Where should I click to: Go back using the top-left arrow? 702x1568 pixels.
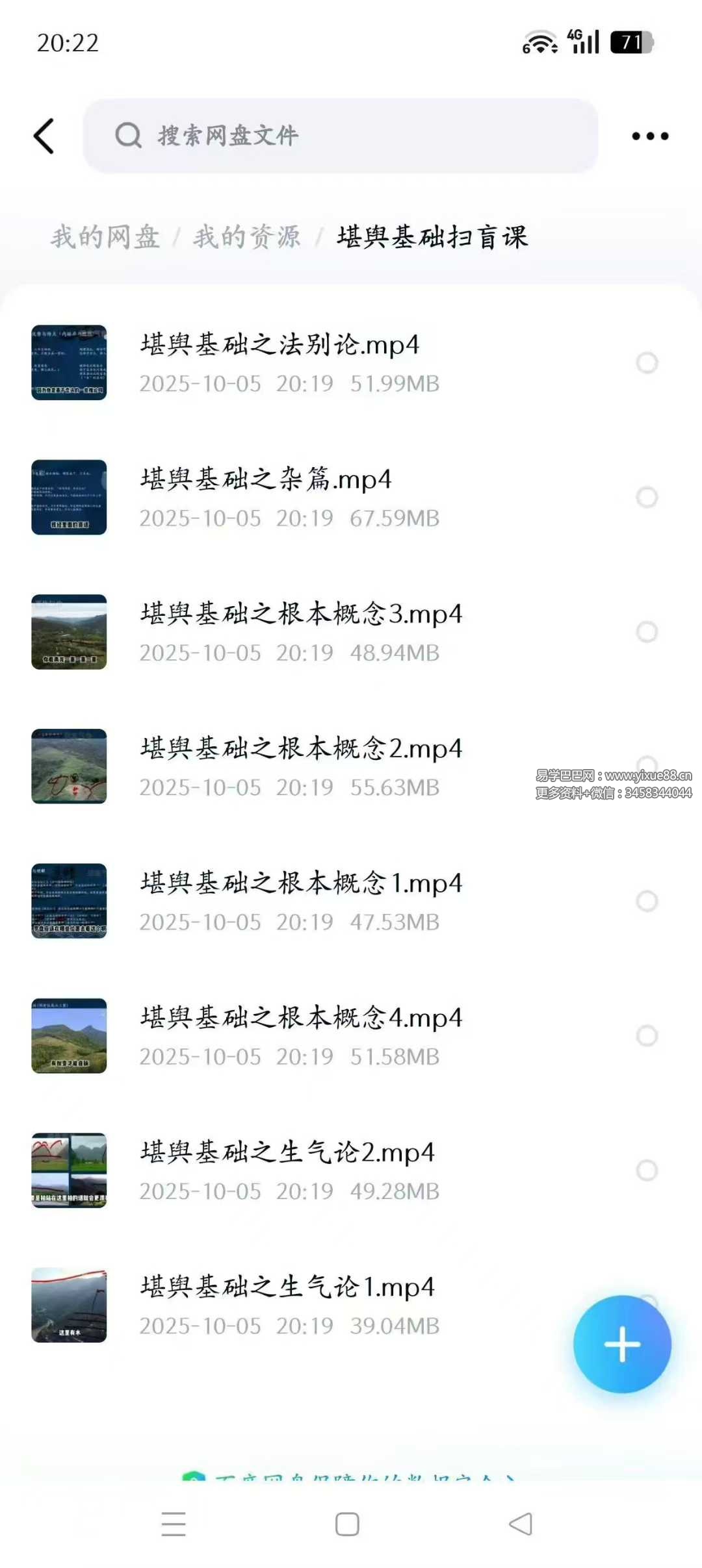(x=44, y=136)
